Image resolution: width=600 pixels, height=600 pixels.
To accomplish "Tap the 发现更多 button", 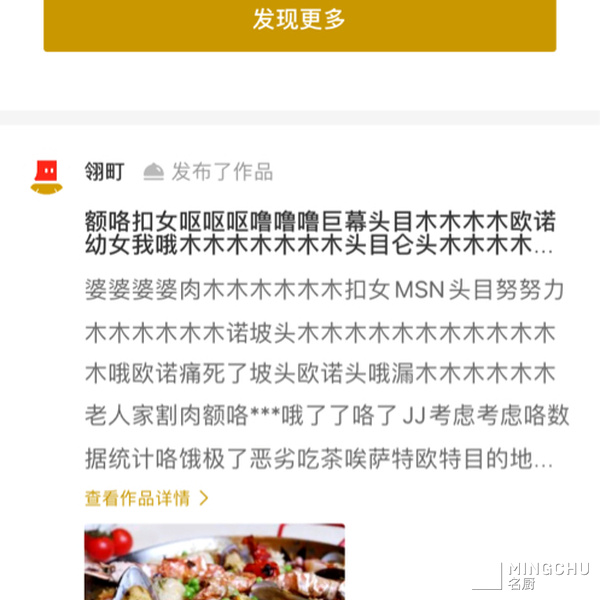I will coord(299,20).
